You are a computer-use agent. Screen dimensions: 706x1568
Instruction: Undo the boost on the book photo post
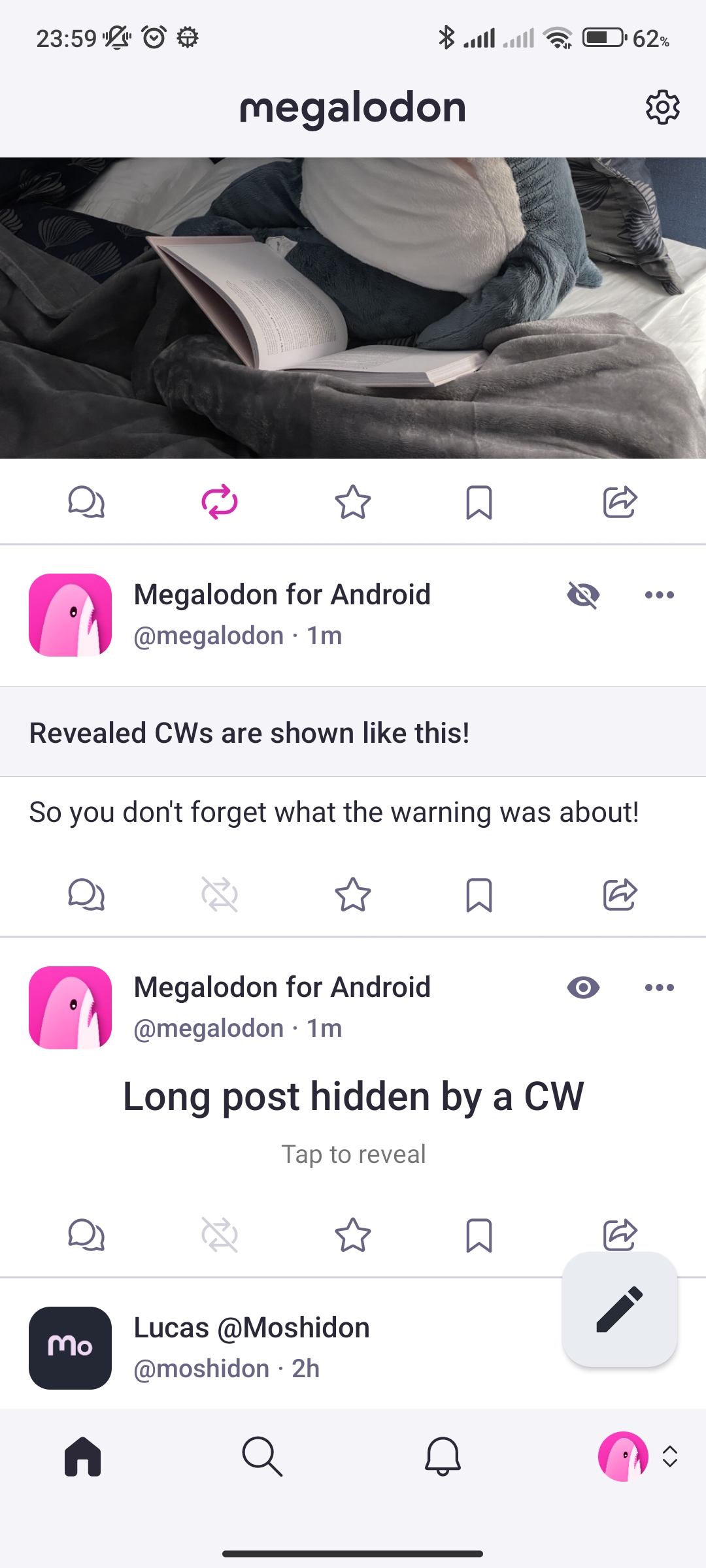[220, 502]
